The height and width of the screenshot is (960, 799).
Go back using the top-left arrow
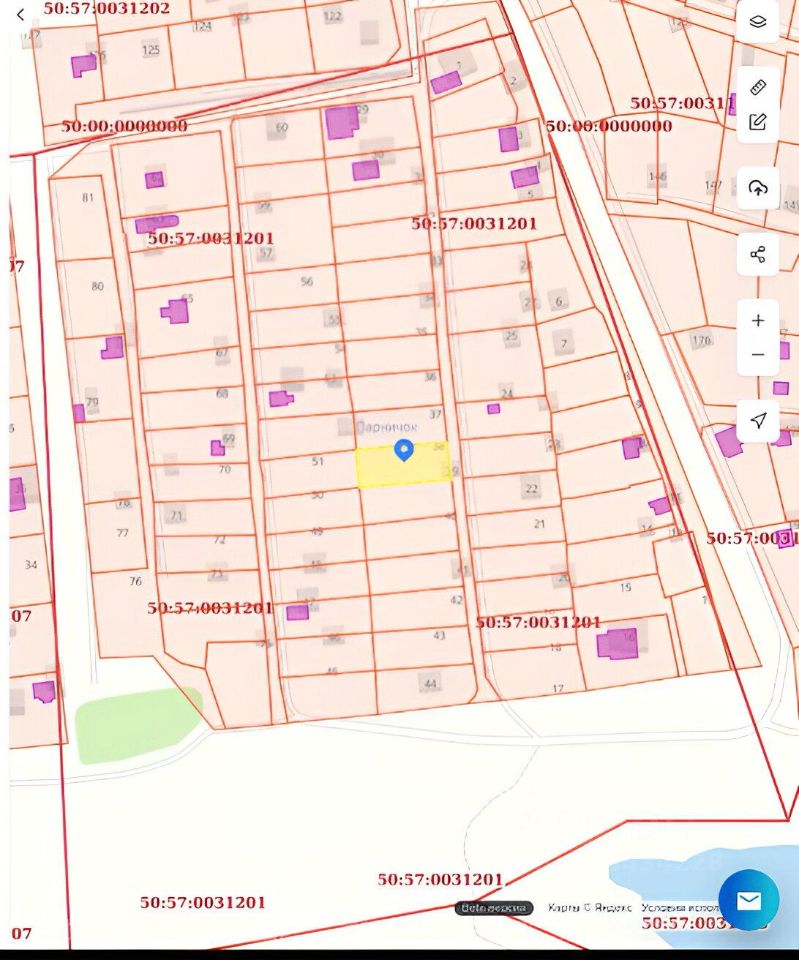(x=21, y=15)
